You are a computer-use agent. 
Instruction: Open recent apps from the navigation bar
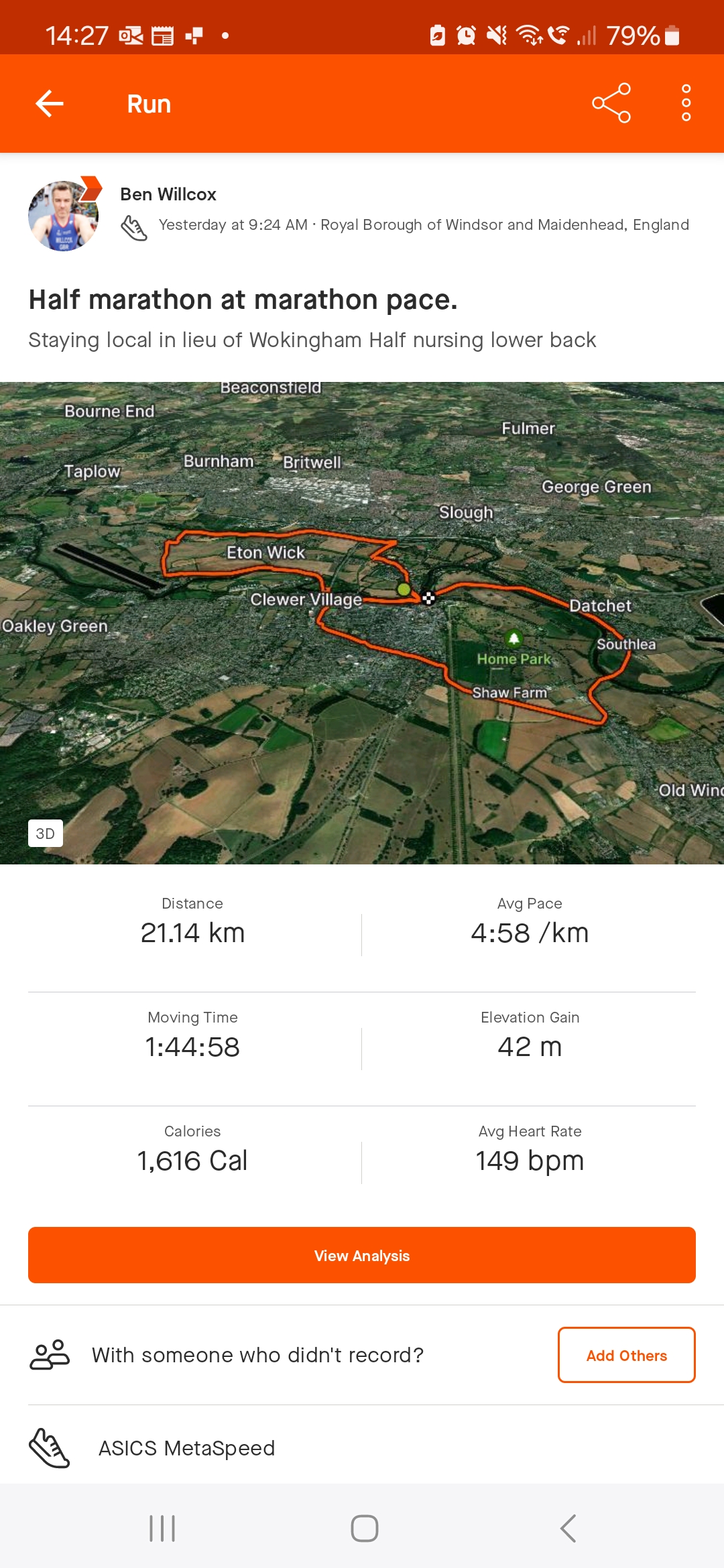coord(162,1528)
